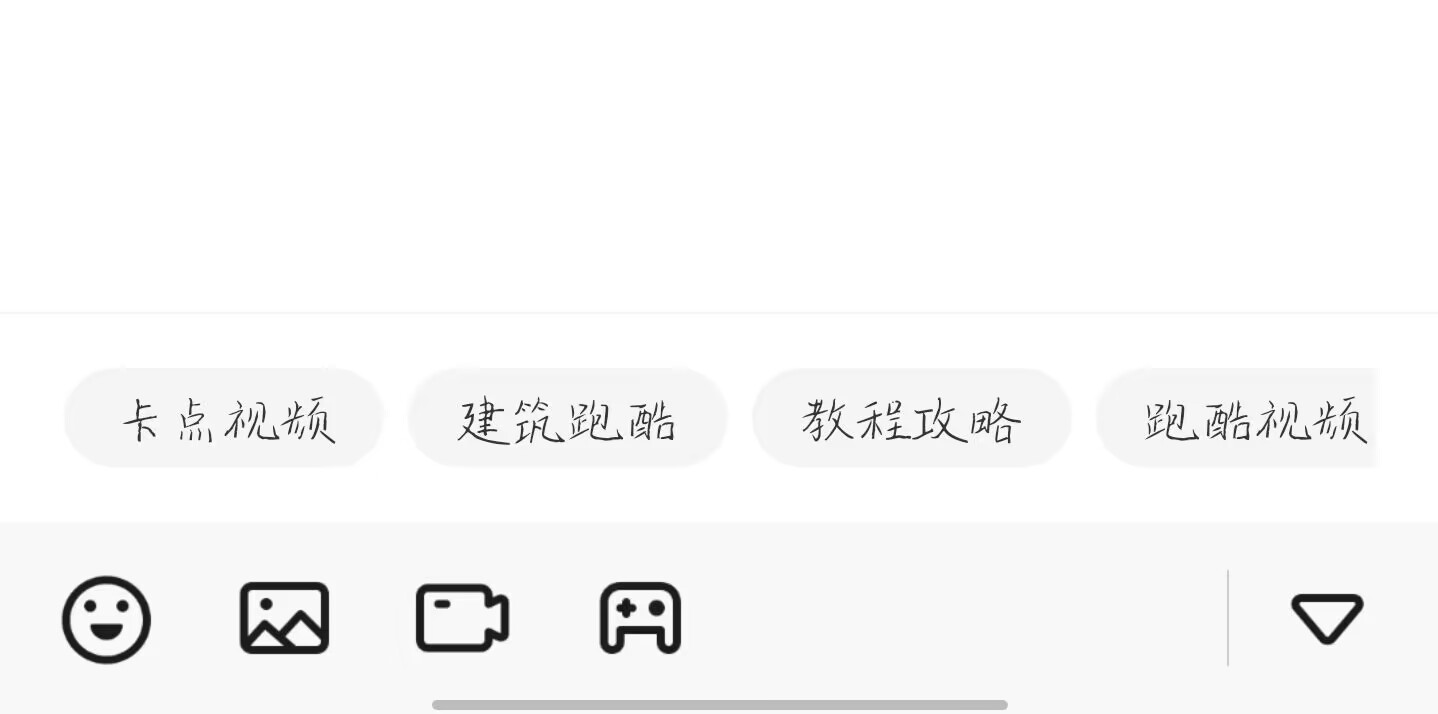
Task: Attach an image from the gallery
Action: (x=285, y=619)
